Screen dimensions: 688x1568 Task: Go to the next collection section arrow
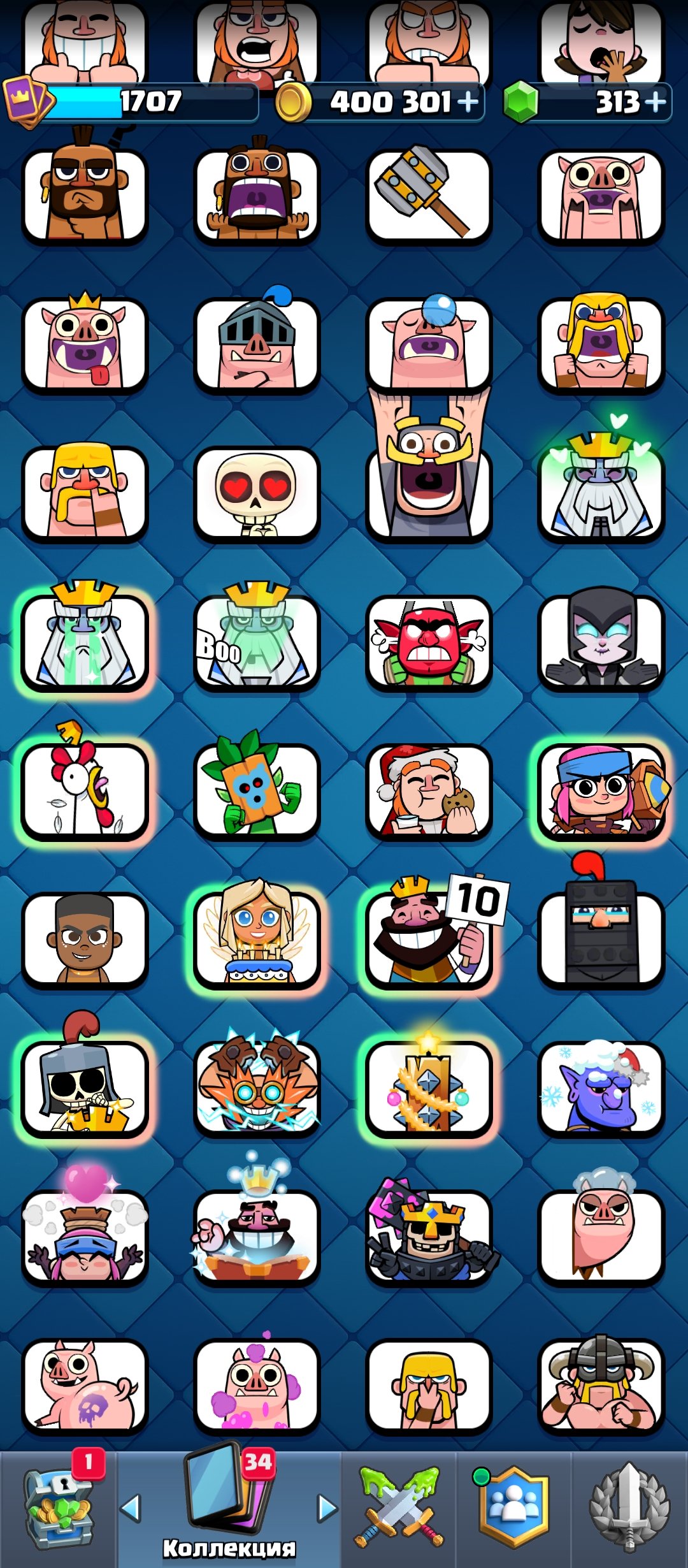(x=327, y=1508)
